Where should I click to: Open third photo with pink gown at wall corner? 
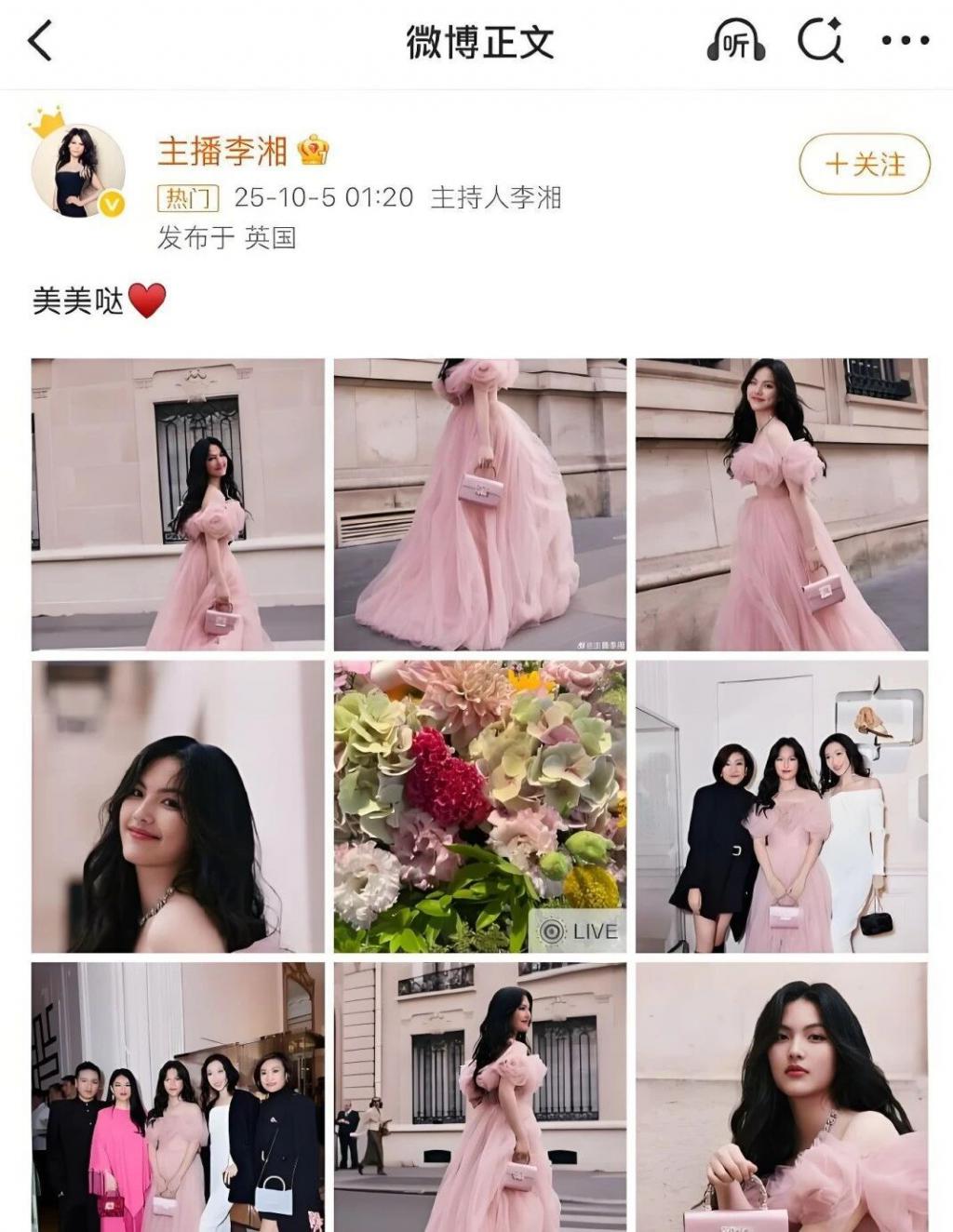tap(782, 503)
